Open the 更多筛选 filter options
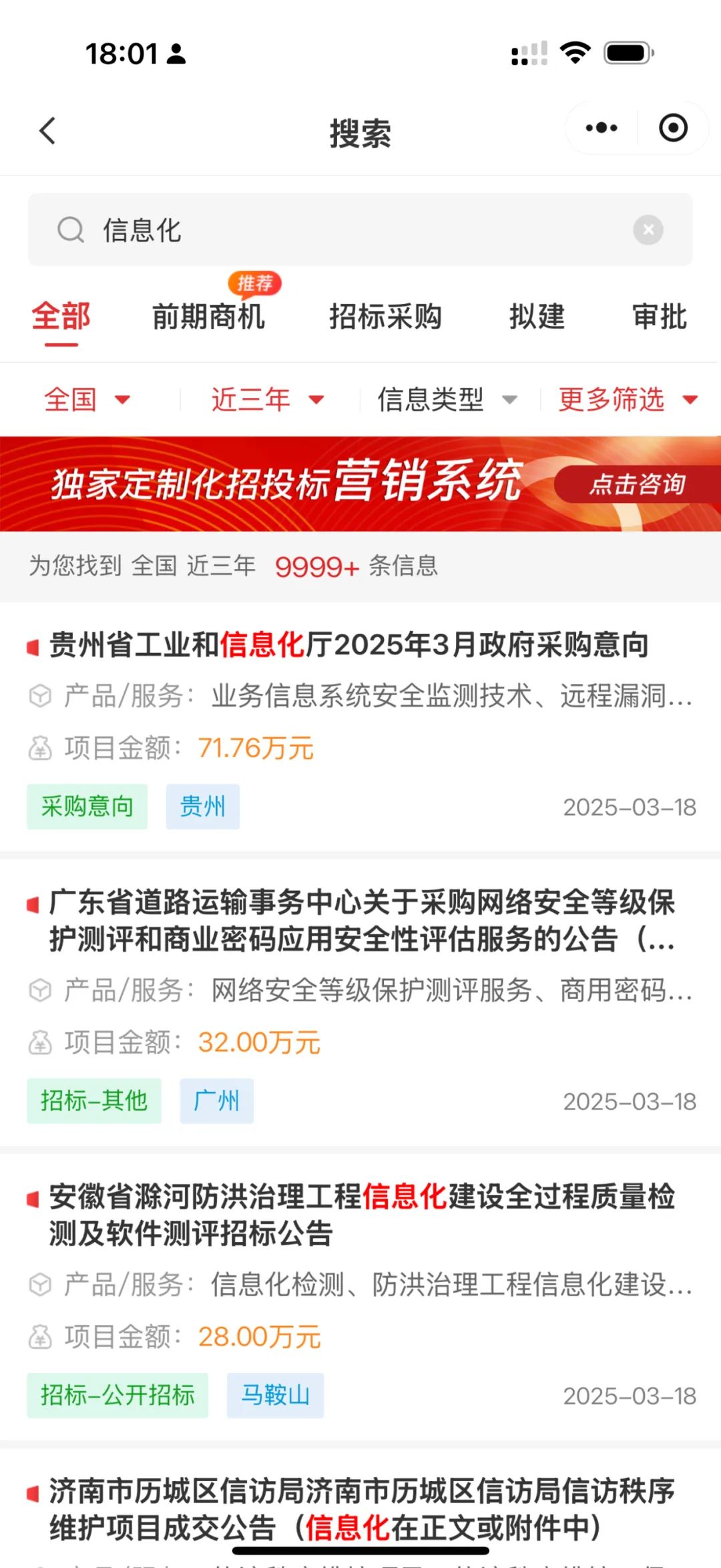 (628, 399)
